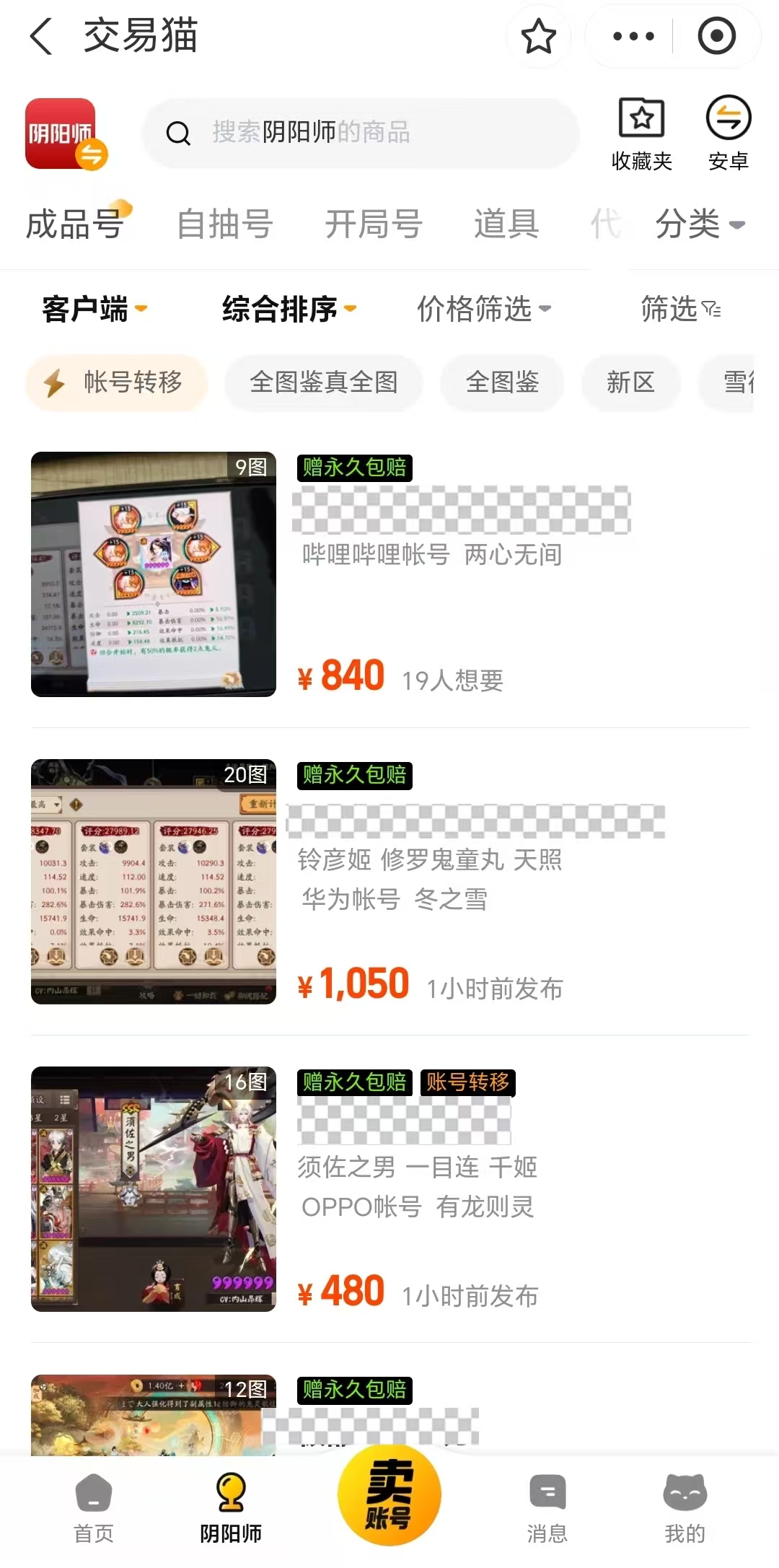Open 价格筛选 price filter
The width and height of the screenshot is (779, 1568).
483,309
